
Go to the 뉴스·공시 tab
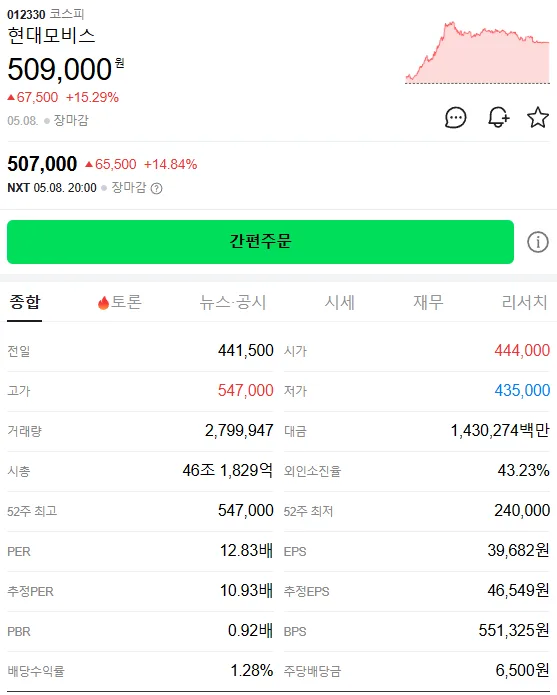233,302
